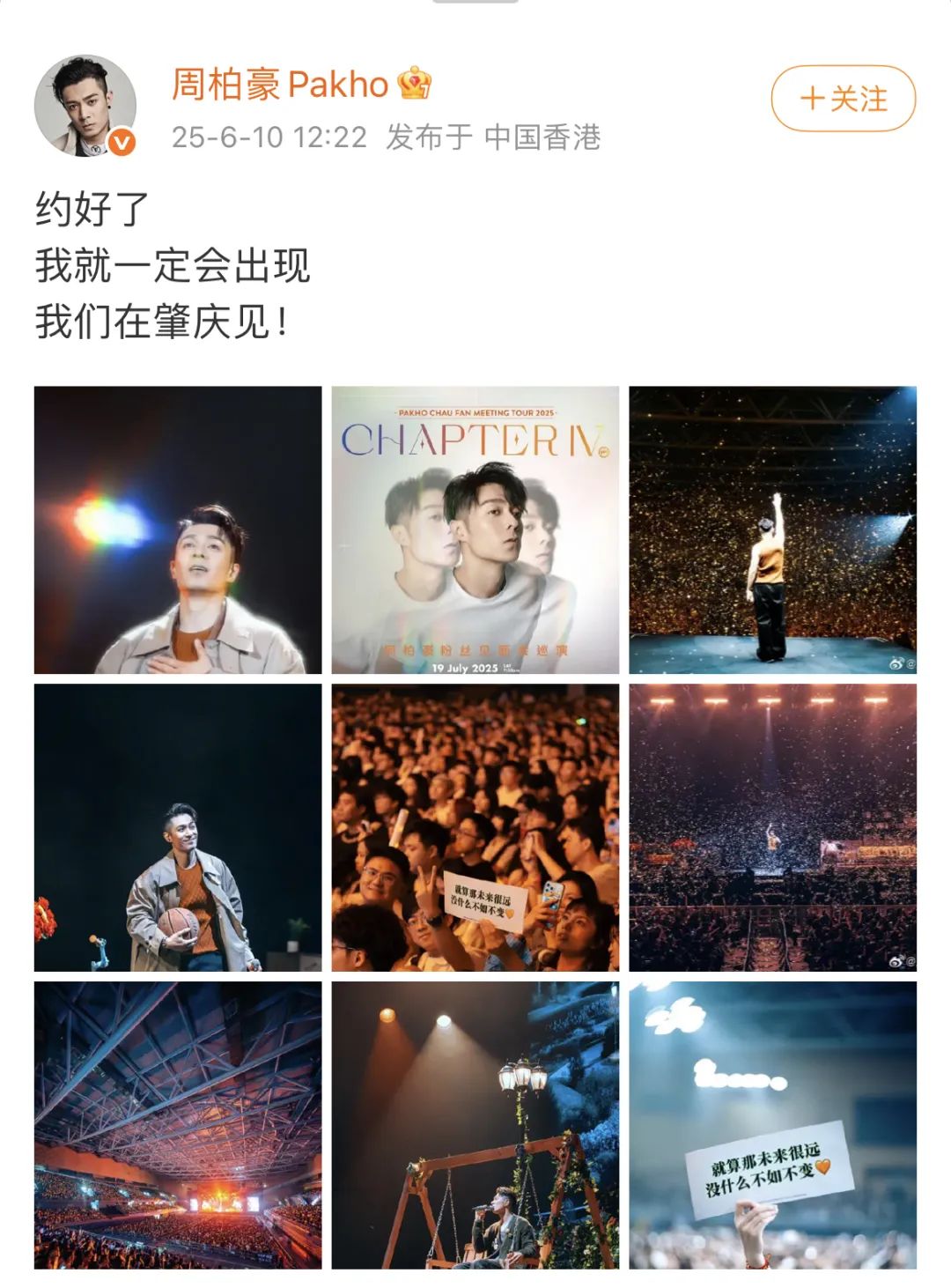The width and height of the screenshot is (951, 1288).
Task: Open the crowd photo with fans smiling
Action: (475, 827)
